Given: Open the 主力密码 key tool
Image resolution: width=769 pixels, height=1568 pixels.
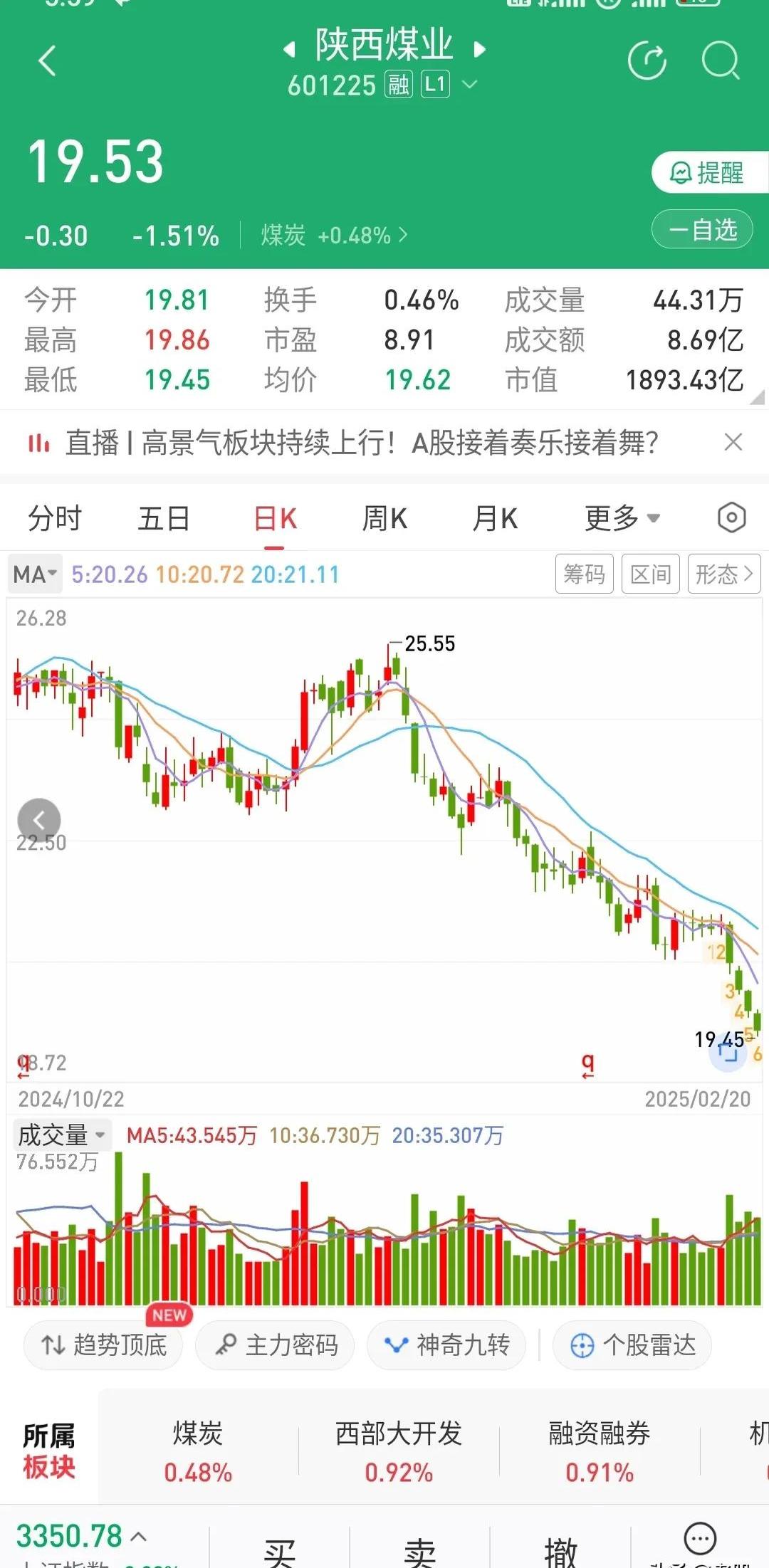Looking at the screenshot, I should [x=275, y=1345].
